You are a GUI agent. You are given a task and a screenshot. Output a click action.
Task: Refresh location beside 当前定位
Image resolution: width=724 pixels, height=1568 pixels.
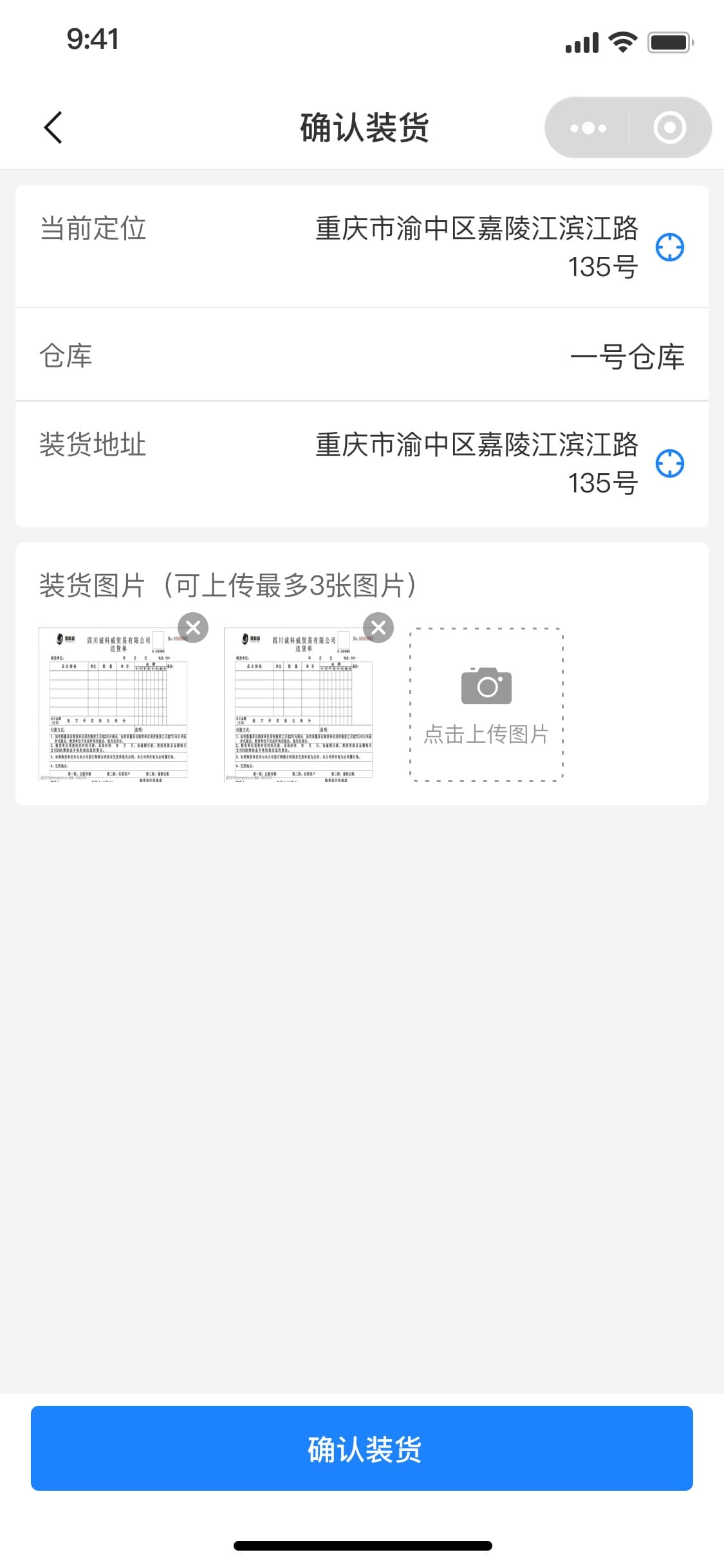coord(669,247)
